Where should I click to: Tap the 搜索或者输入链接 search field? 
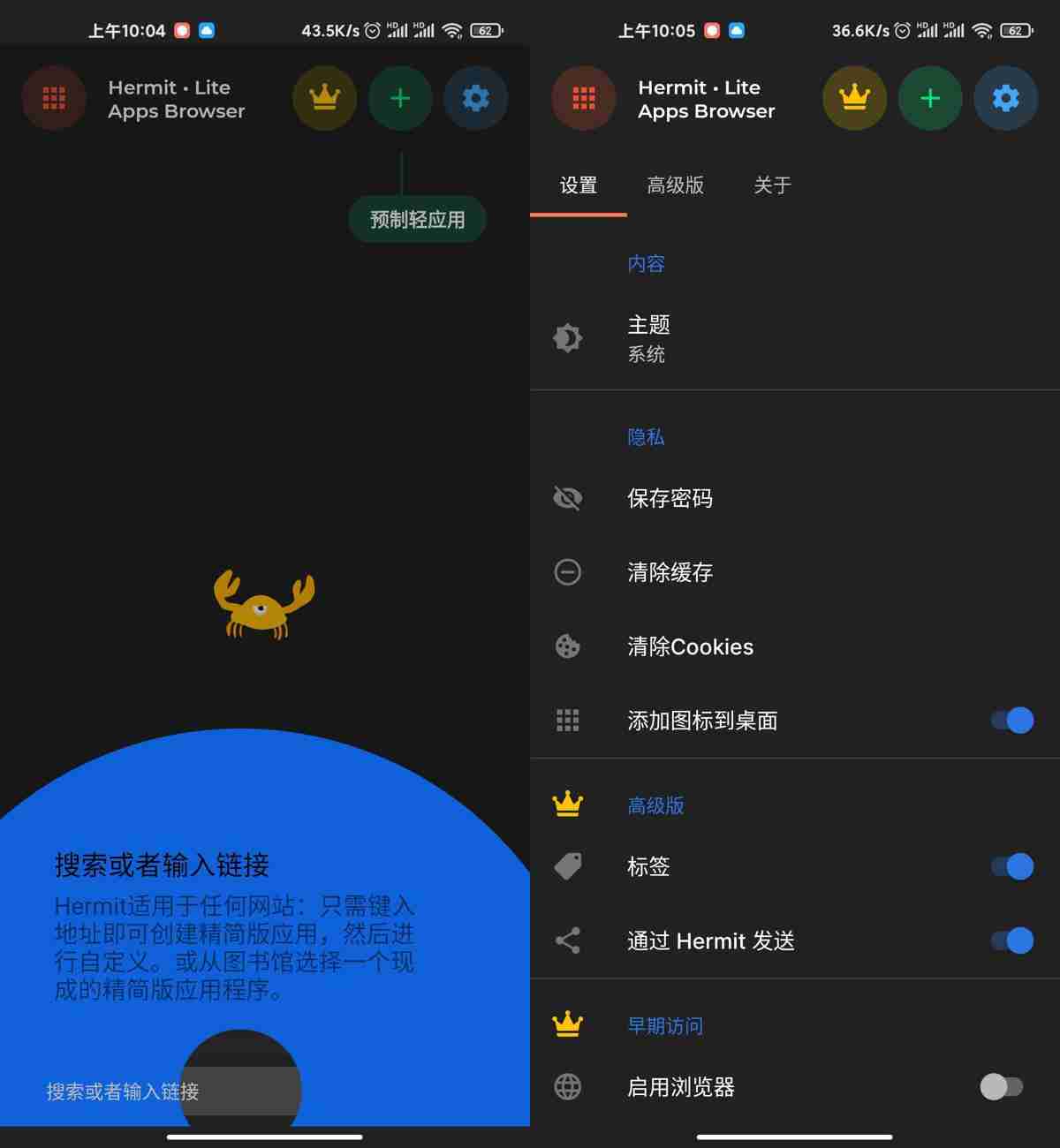123,1091
